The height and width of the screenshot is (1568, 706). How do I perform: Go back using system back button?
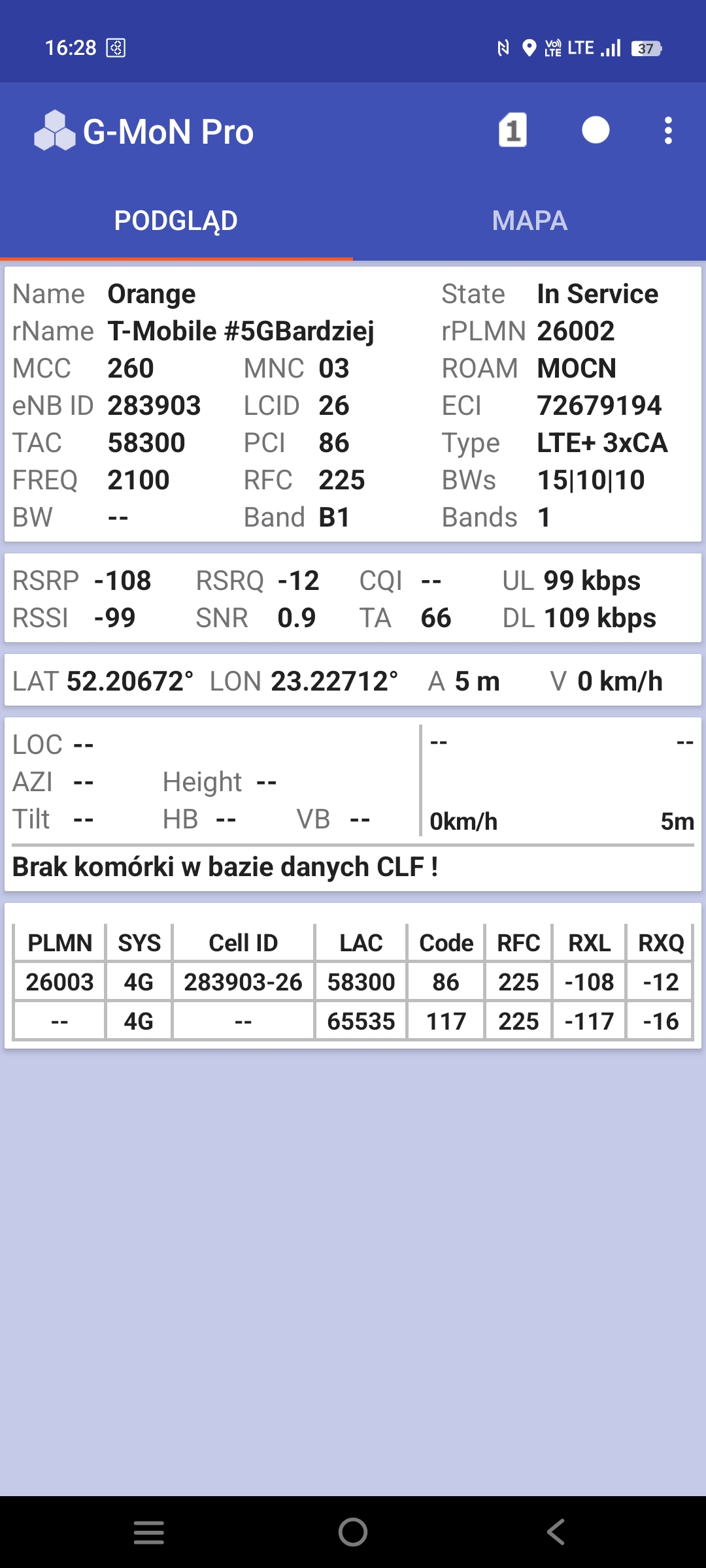556,1531
